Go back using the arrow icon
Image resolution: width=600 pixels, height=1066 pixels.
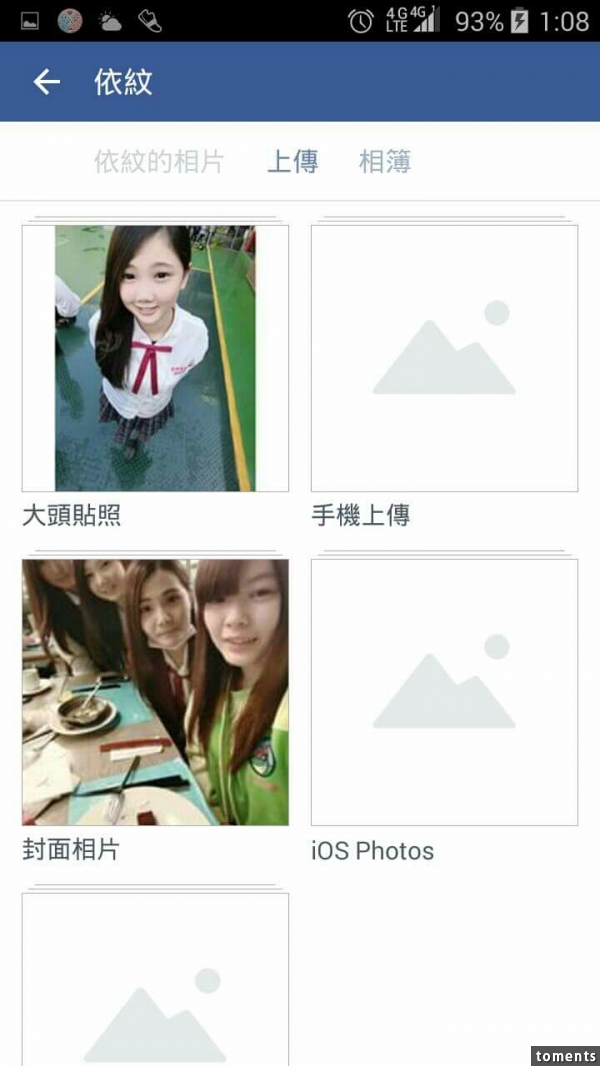[47, 82]
